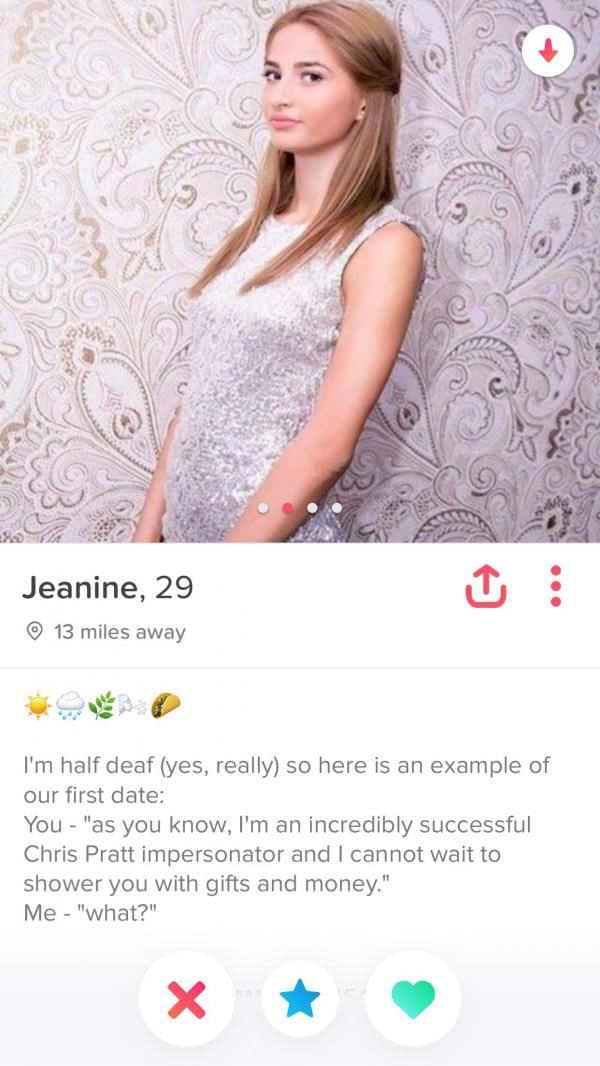Super Like Jeanine with the blue star
600x1066 pixels.
[x=300, y=998]
